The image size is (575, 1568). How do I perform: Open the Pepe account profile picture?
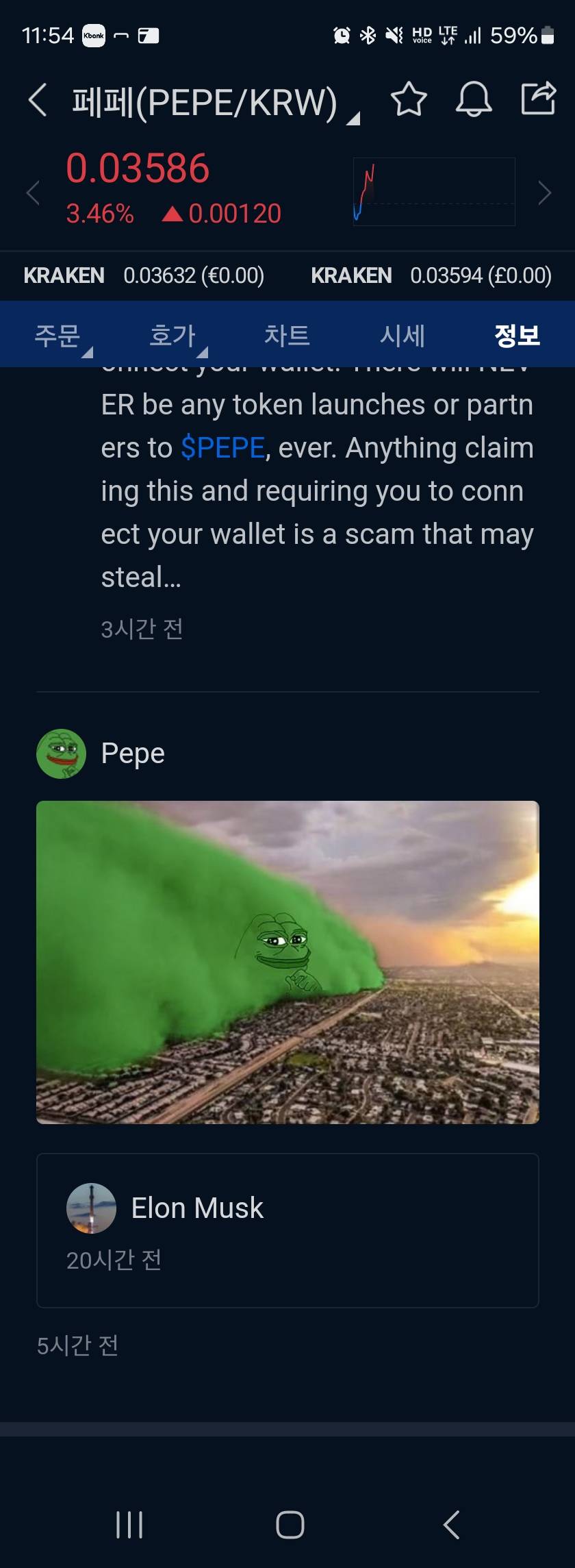(x=61, y=754)
